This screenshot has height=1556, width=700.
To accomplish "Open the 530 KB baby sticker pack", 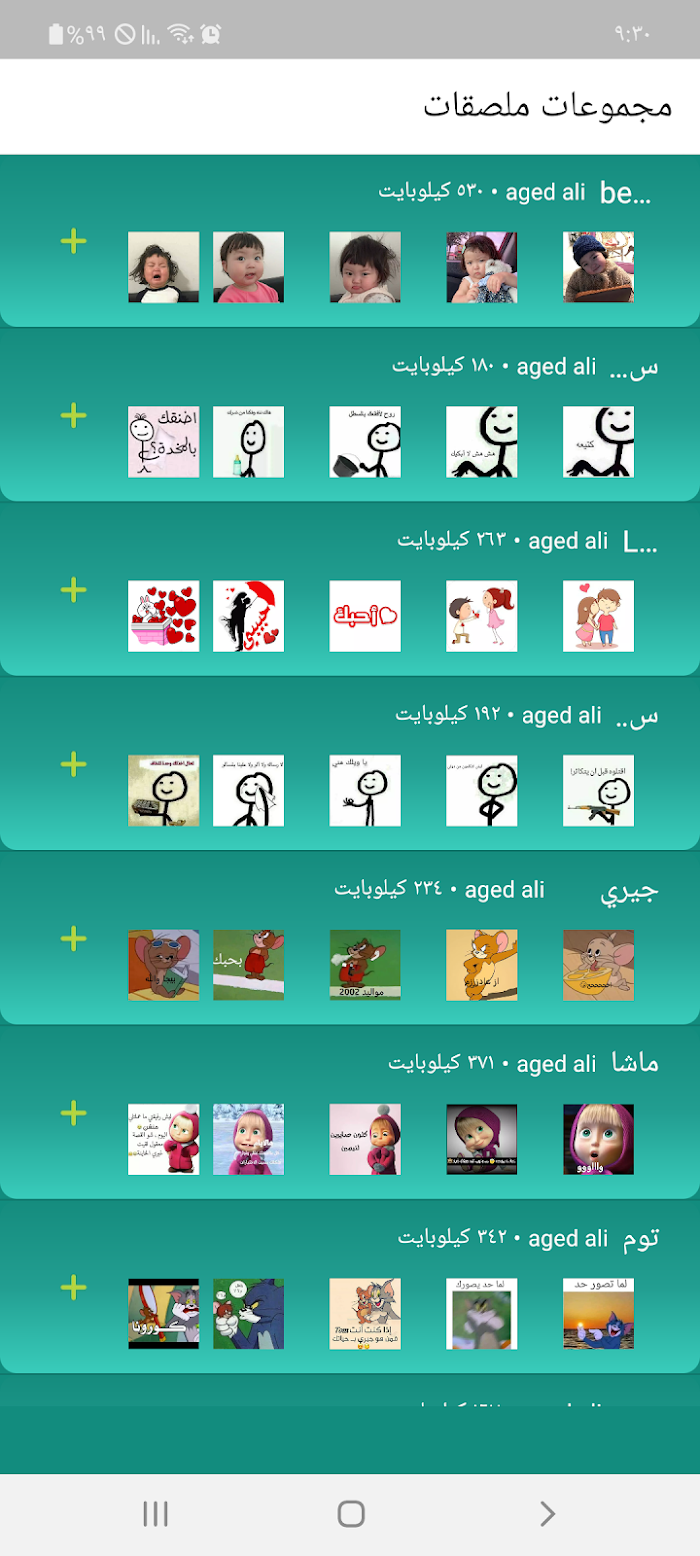I will click(x=350, y=241).
